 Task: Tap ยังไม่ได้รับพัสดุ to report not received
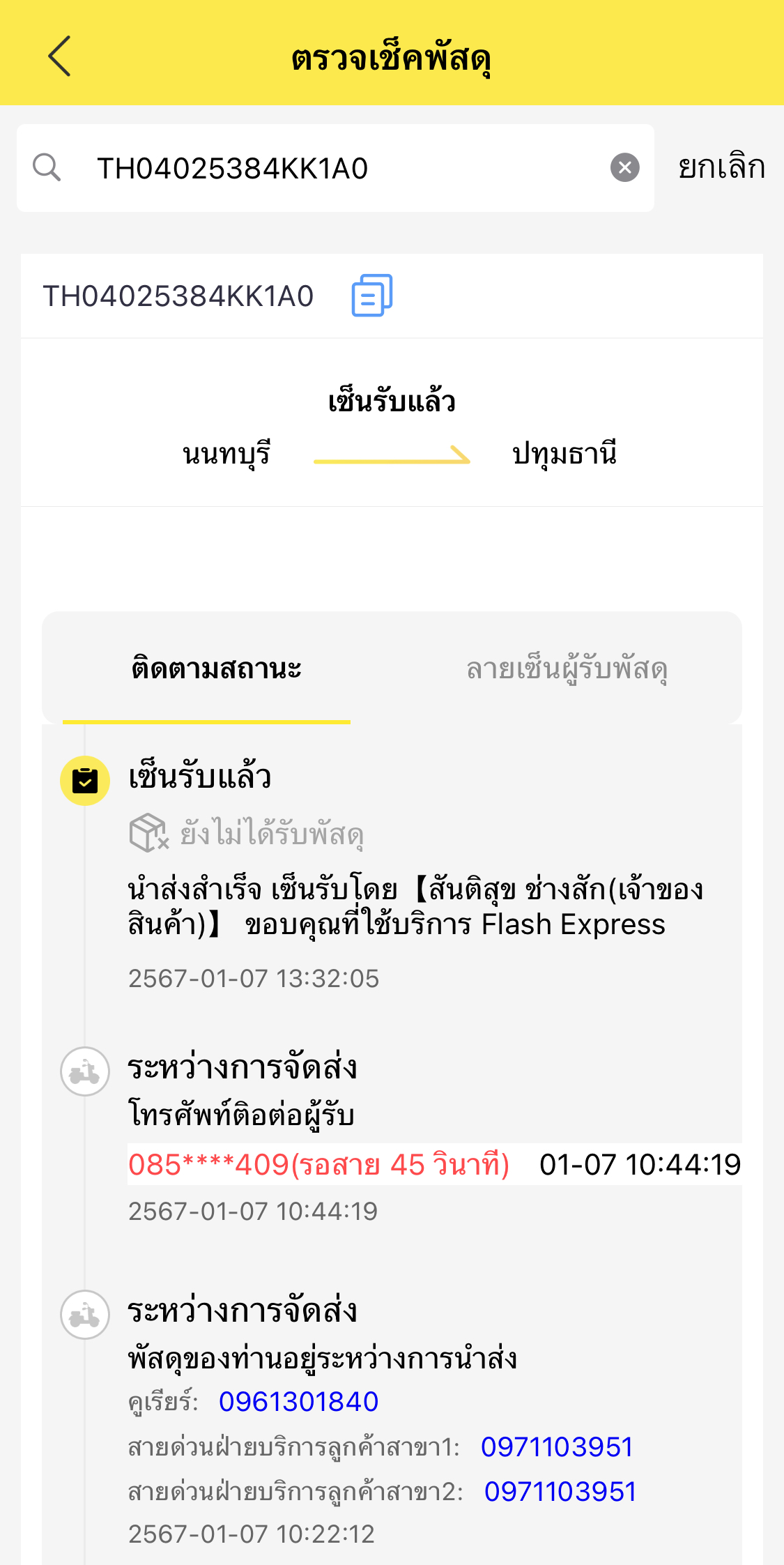247,833
